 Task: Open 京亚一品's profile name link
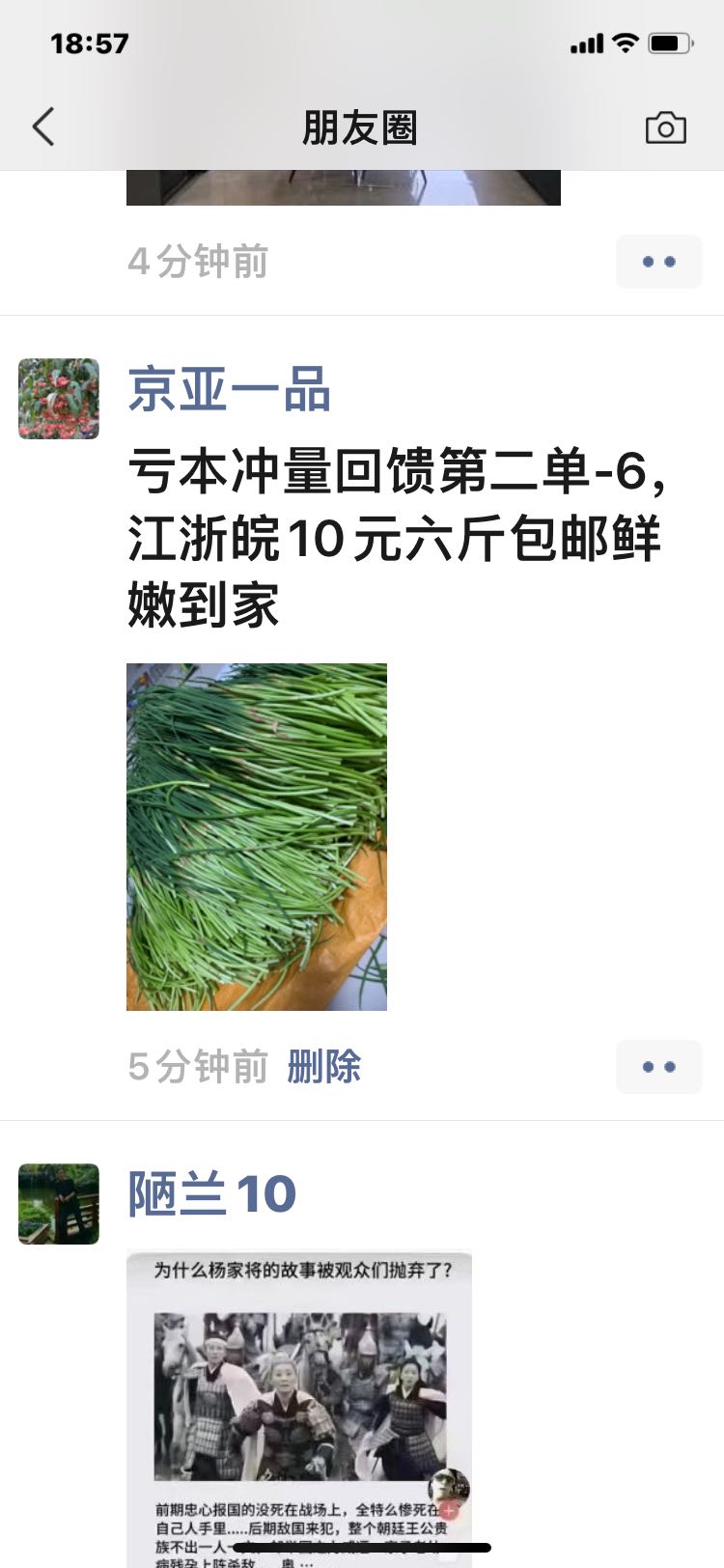(230, 390)
